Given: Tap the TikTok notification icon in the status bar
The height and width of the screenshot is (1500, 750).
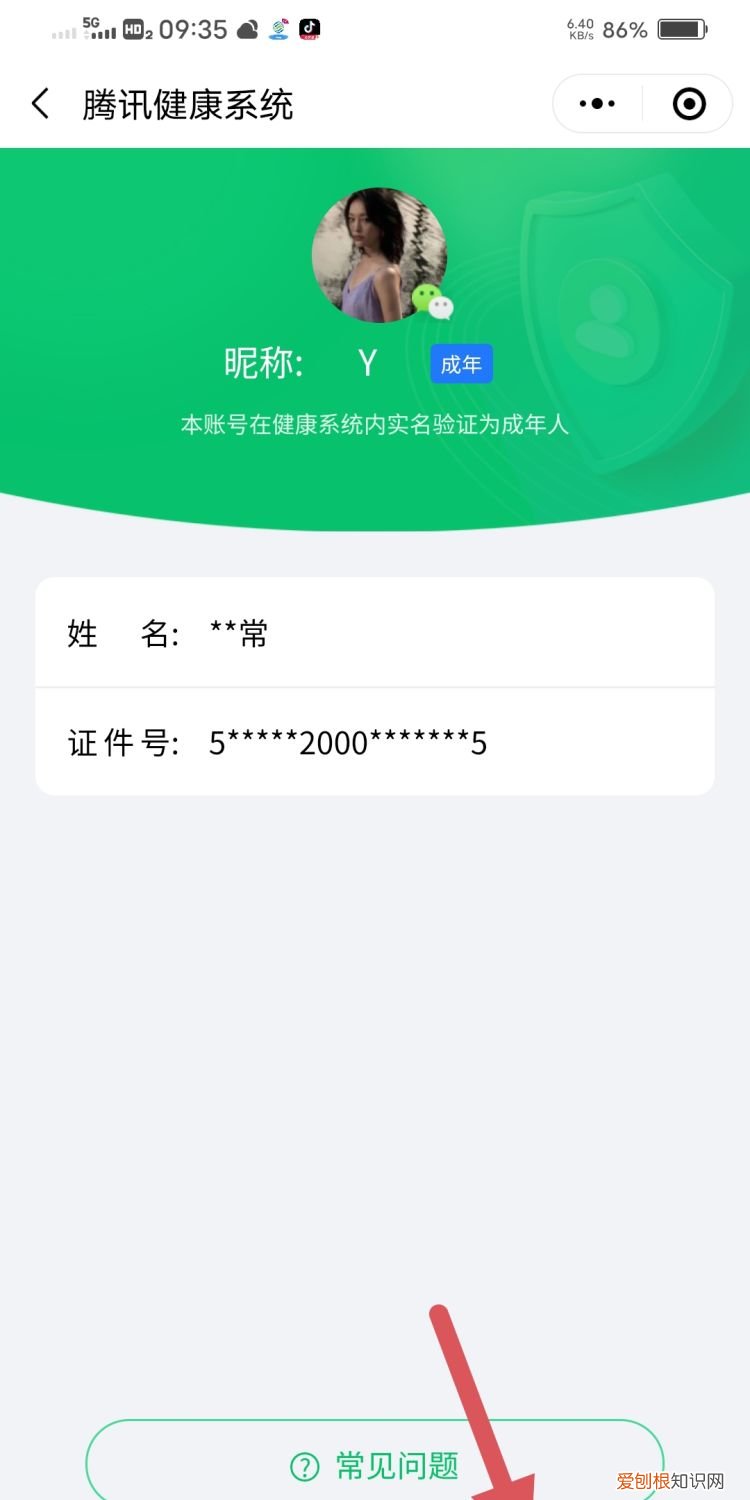Looking at the screenshot, I should (306, 28).
